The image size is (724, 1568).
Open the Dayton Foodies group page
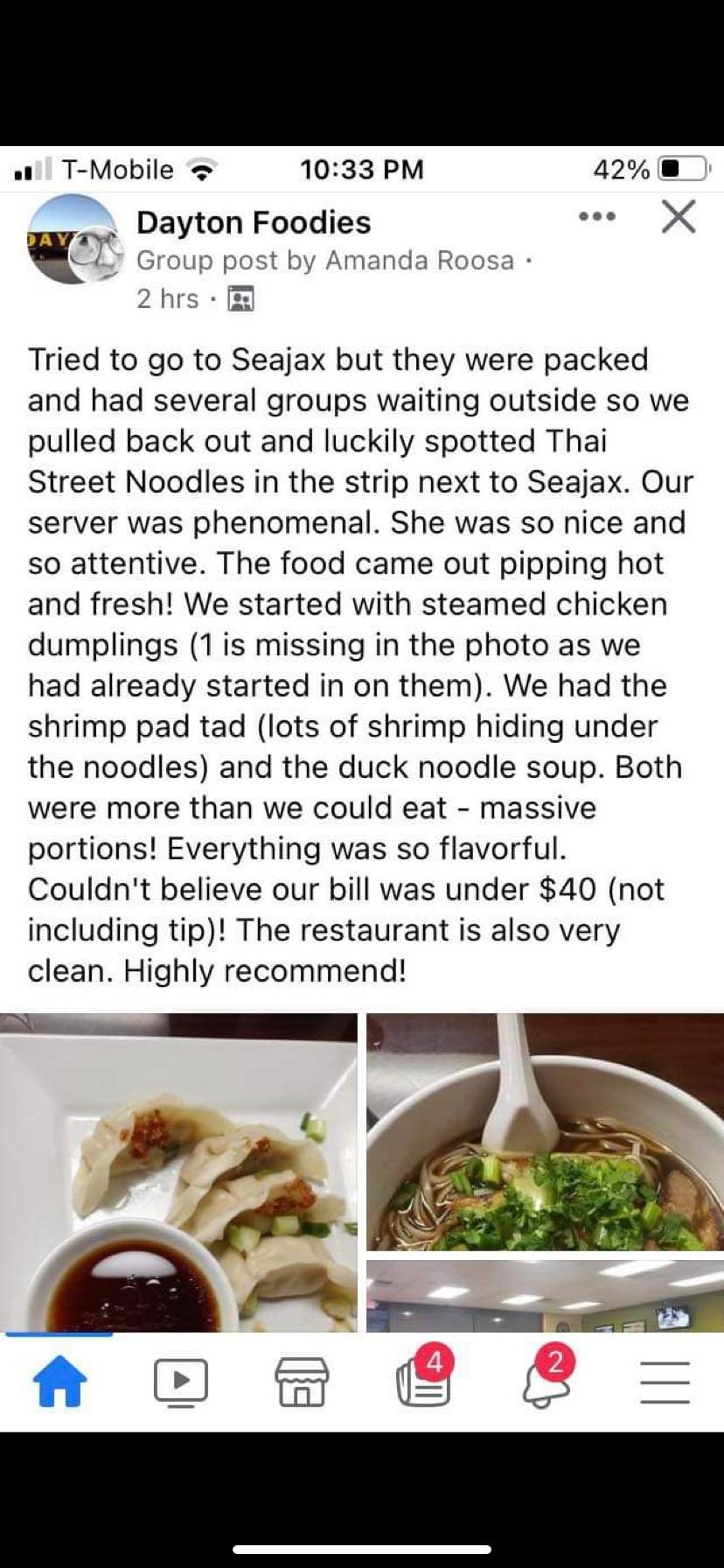click(x=254, y=221)
